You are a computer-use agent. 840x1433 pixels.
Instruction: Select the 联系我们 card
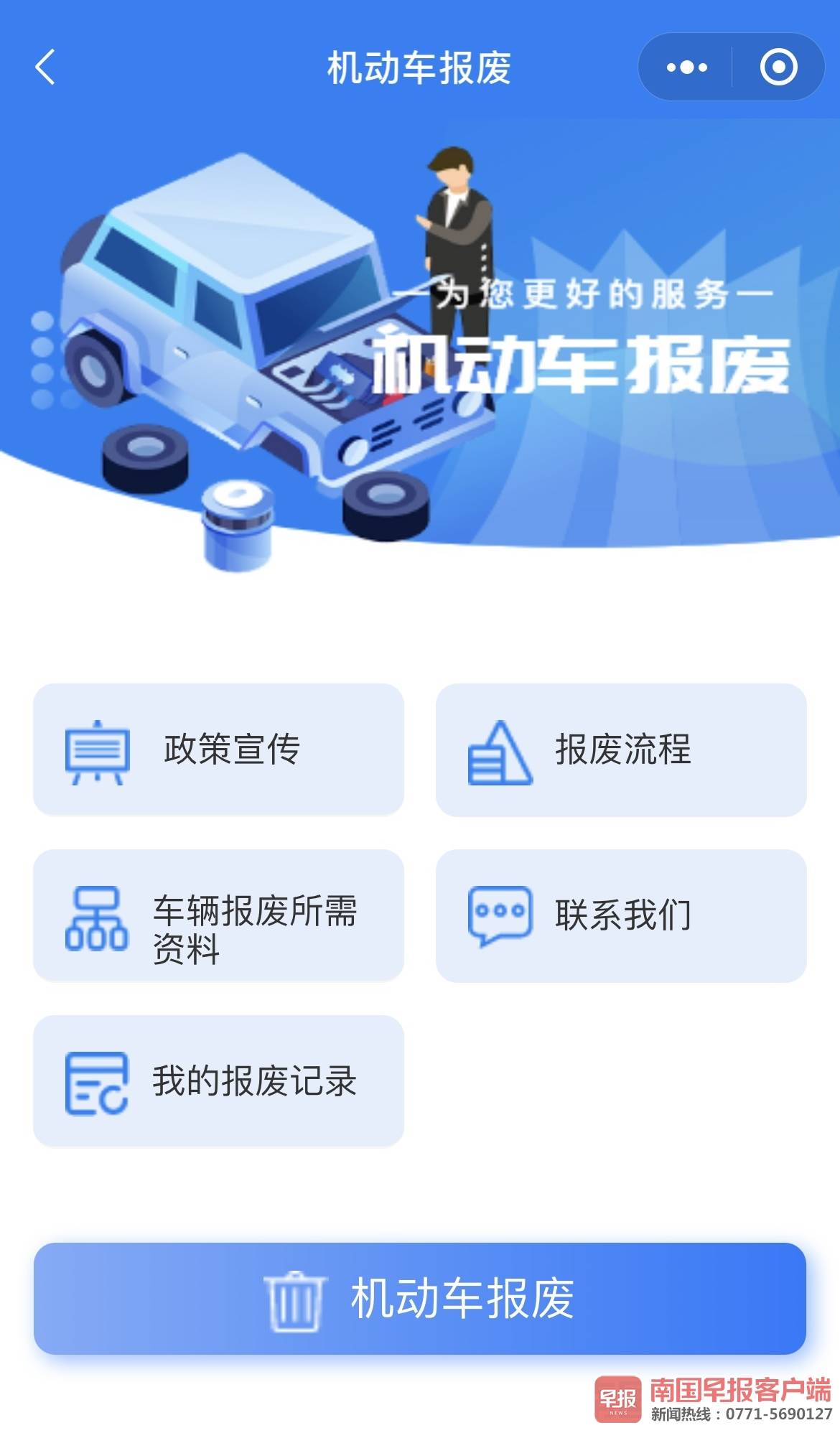pyautogui.click(x=621, y=915)
